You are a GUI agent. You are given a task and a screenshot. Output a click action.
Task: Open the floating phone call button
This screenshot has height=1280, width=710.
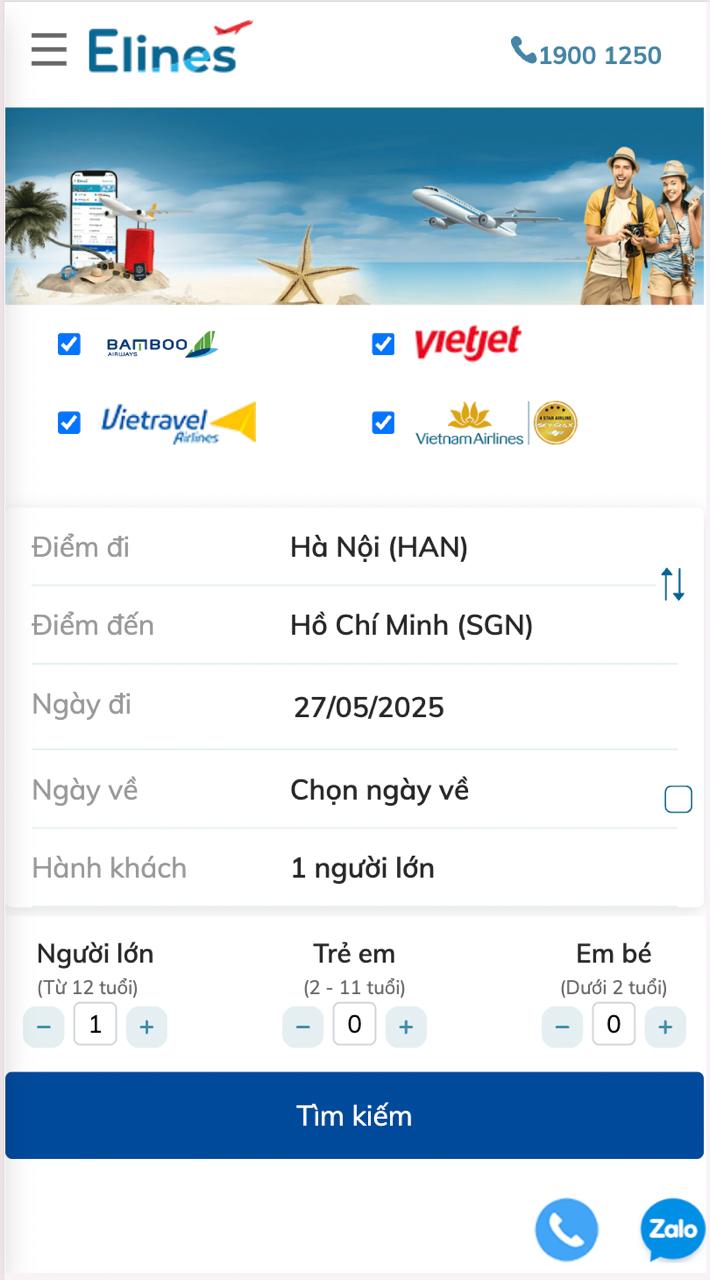pos(566,1230)
